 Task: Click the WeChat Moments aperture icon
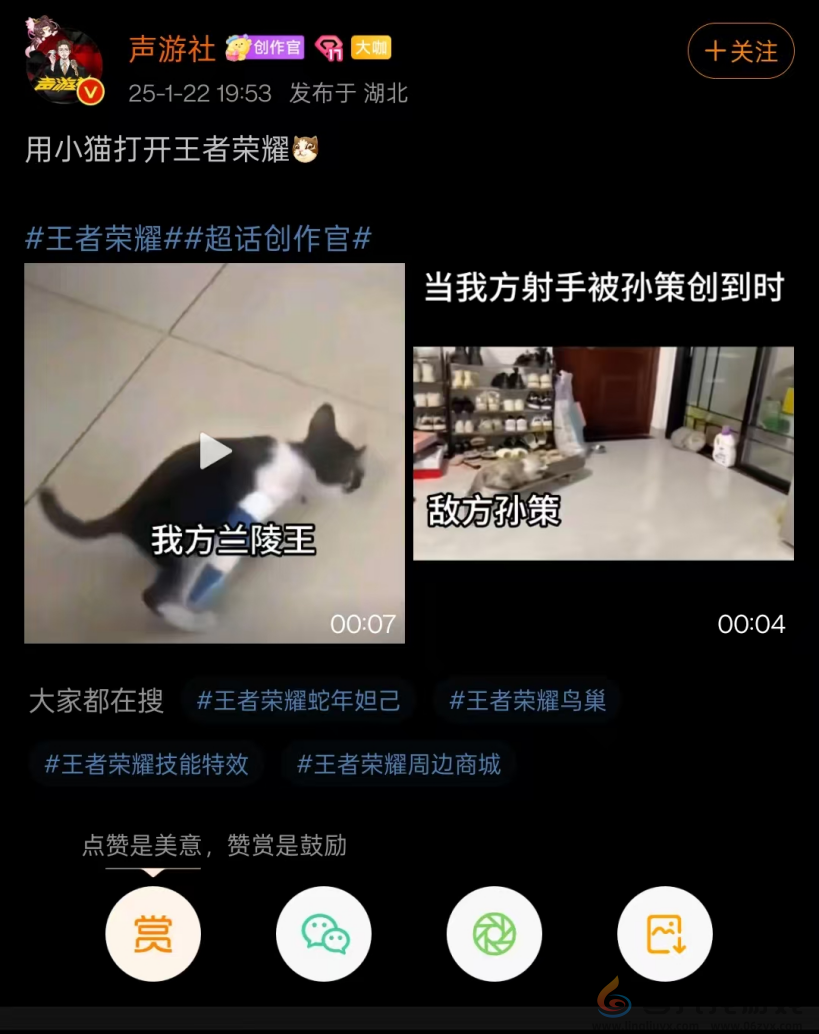[493, 933]
